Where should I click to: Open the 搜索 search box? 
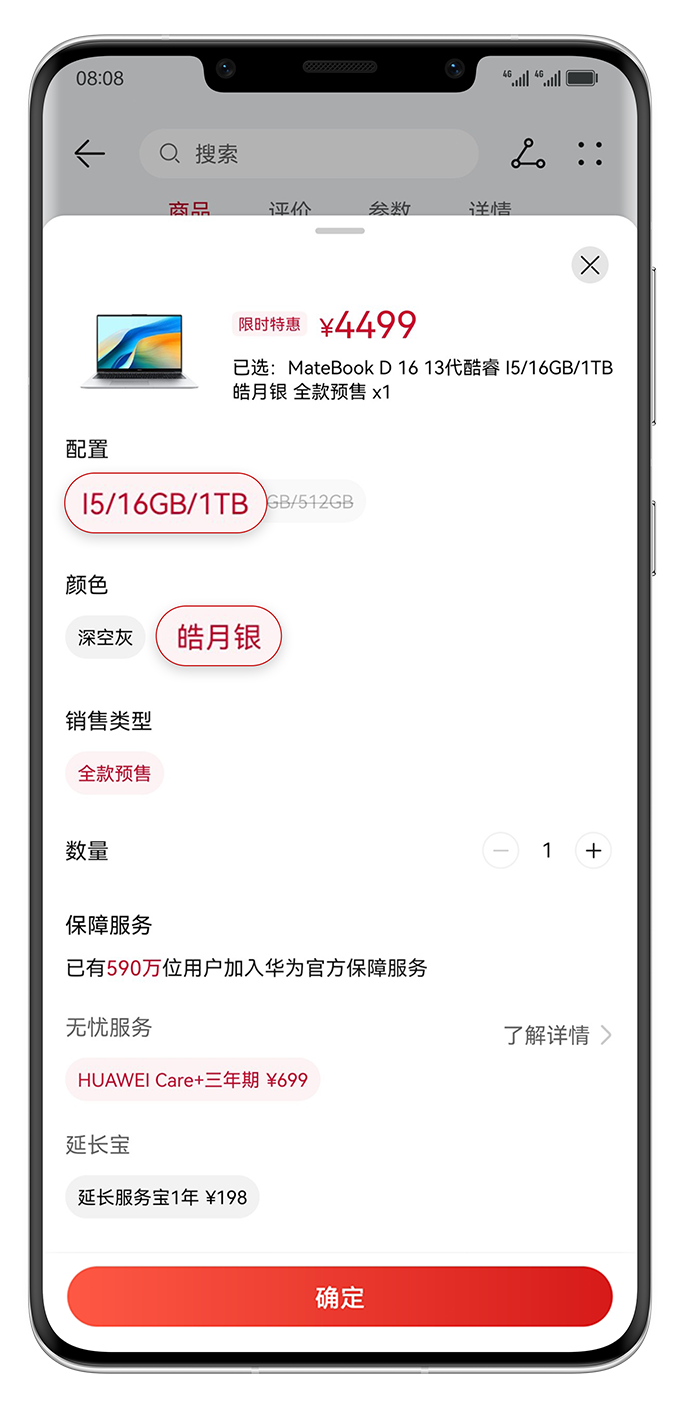(309, 154)
